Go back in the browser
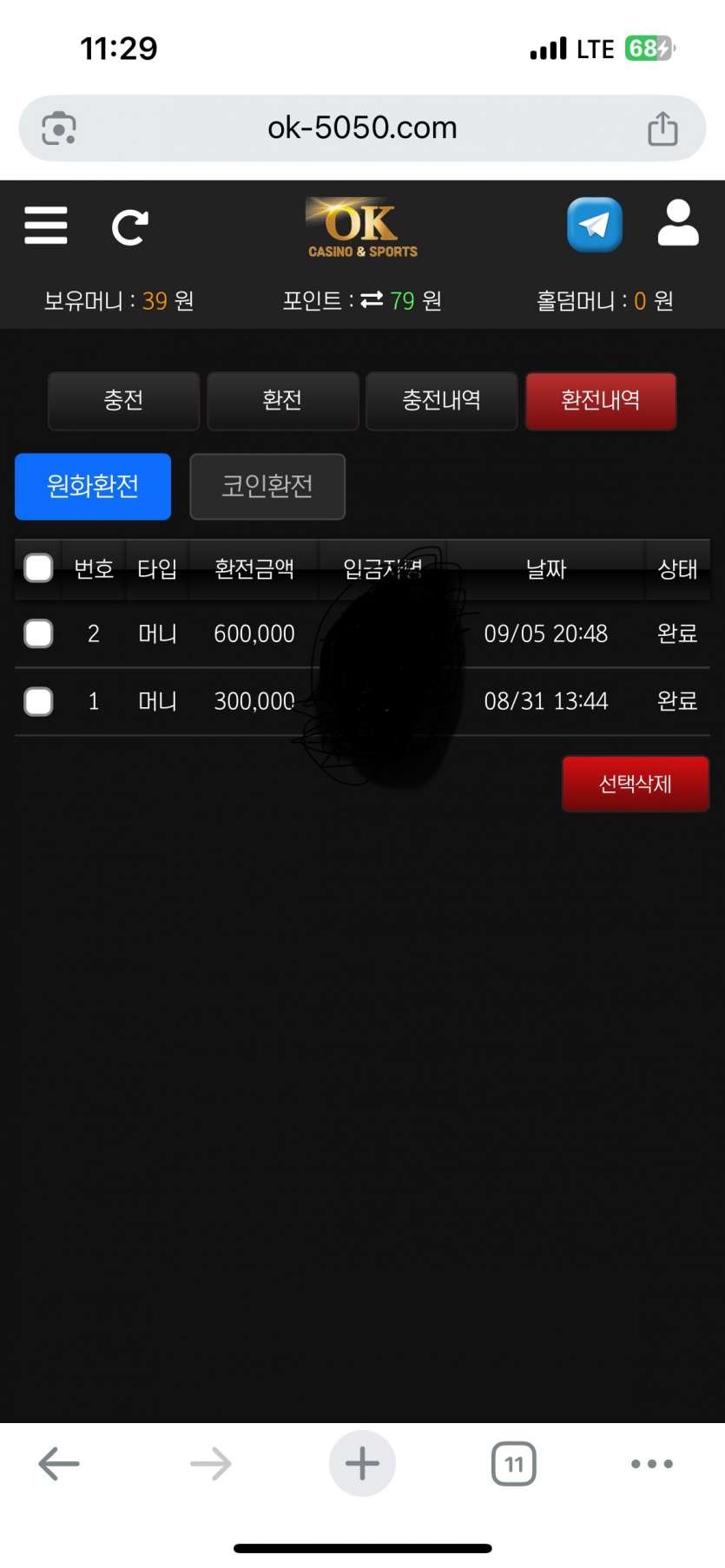Image resolution: width=725 pixels, height=1568 pixels. click(x=59, y=1463)
